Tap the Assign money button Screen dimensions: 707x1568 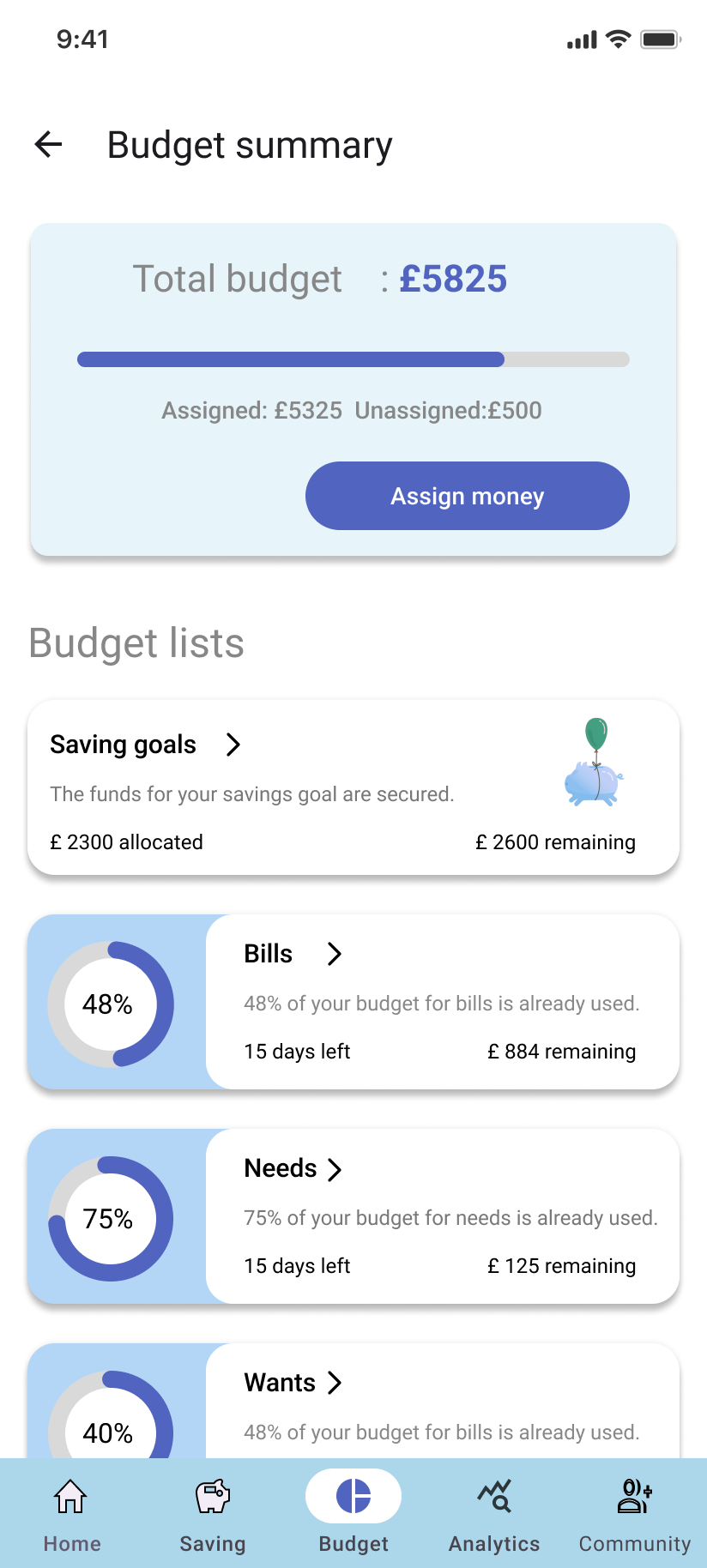(467, 496)
